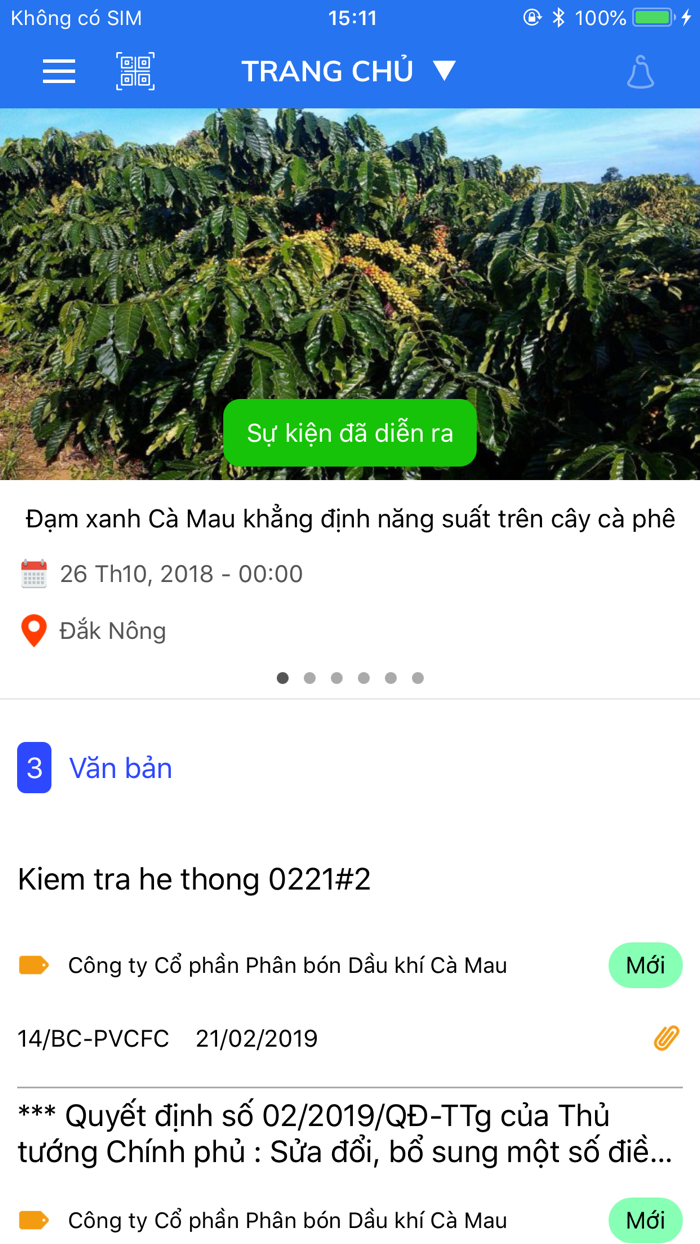Open the Văn bản section
Image resolution: width=700 pixels, height=1244 pixels.
coord(120,768)
